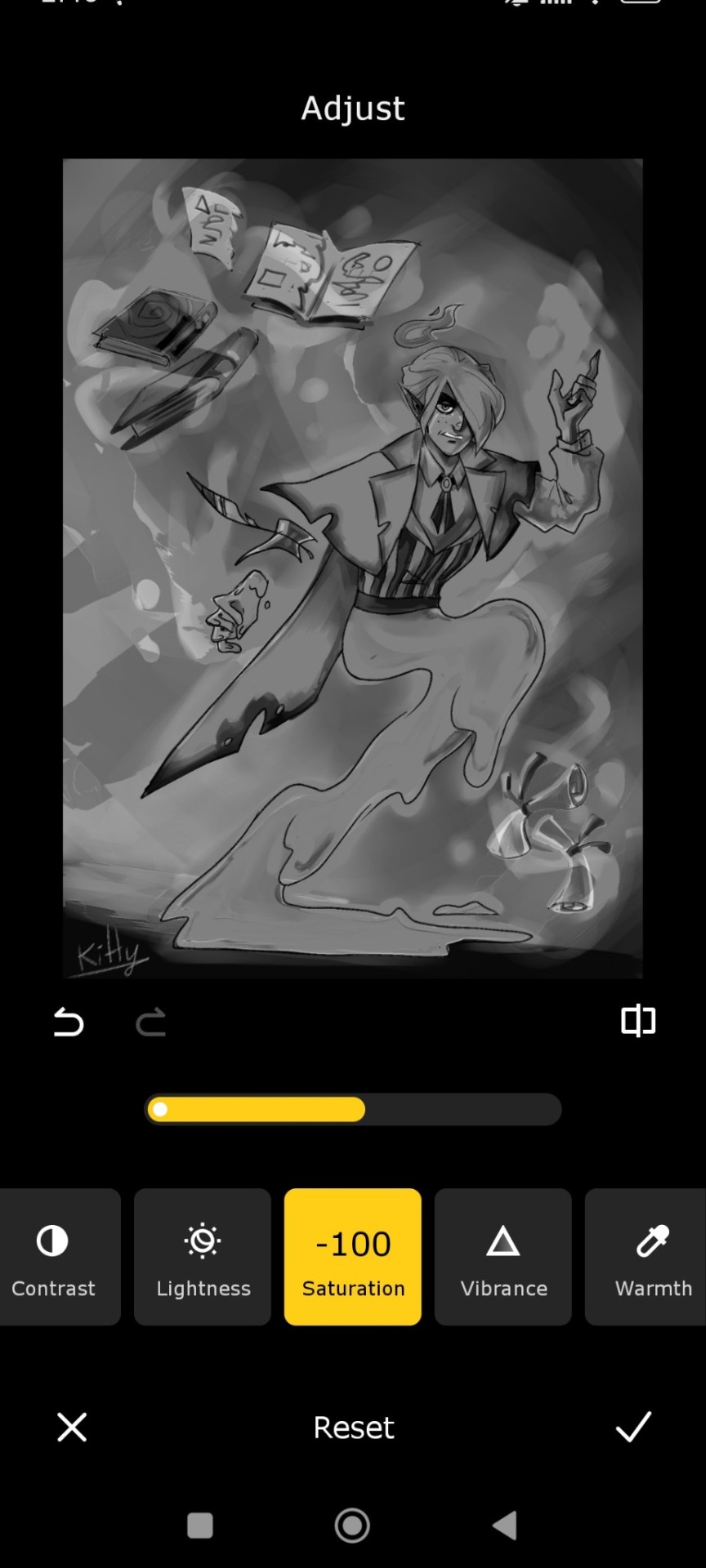Select the Contrast adjustment
706x1568 pixels.
pyautogui.click(x=54, y=1257)
